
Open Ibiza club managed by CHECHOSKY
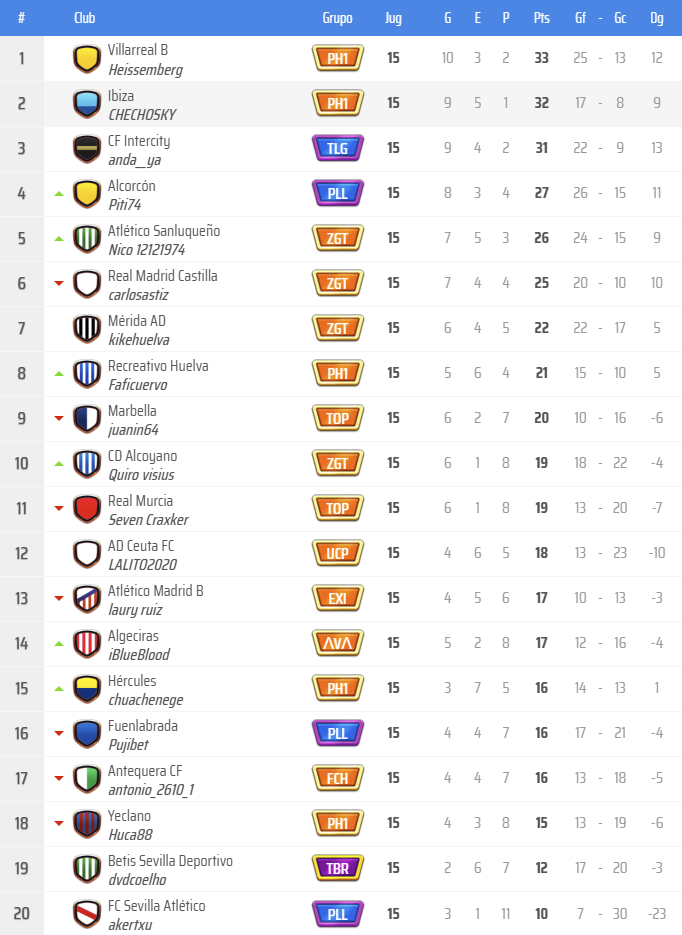tap(122, 95)
